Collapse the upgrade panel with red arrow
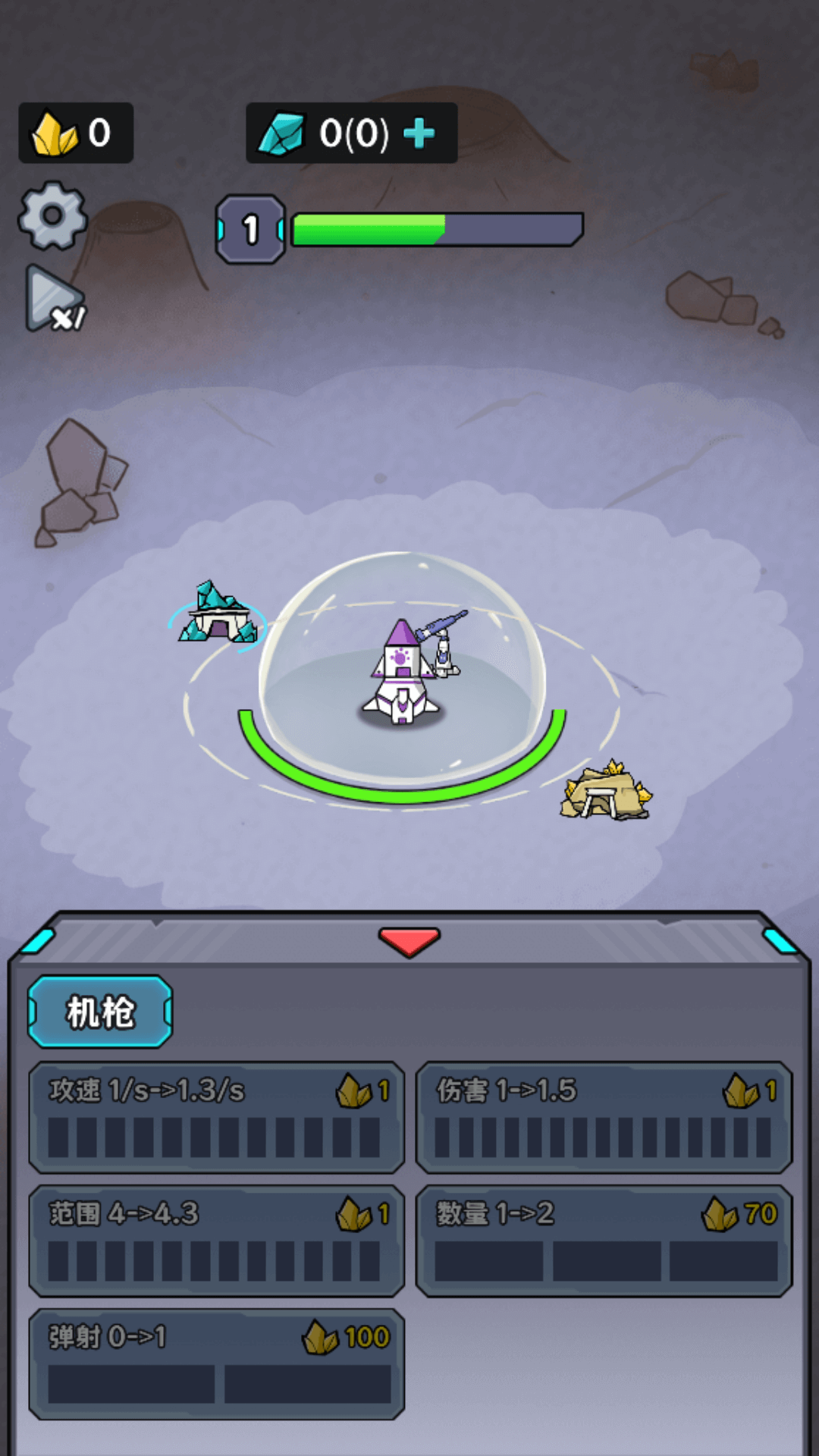819x1456 pixels. (x=409, y=941)
